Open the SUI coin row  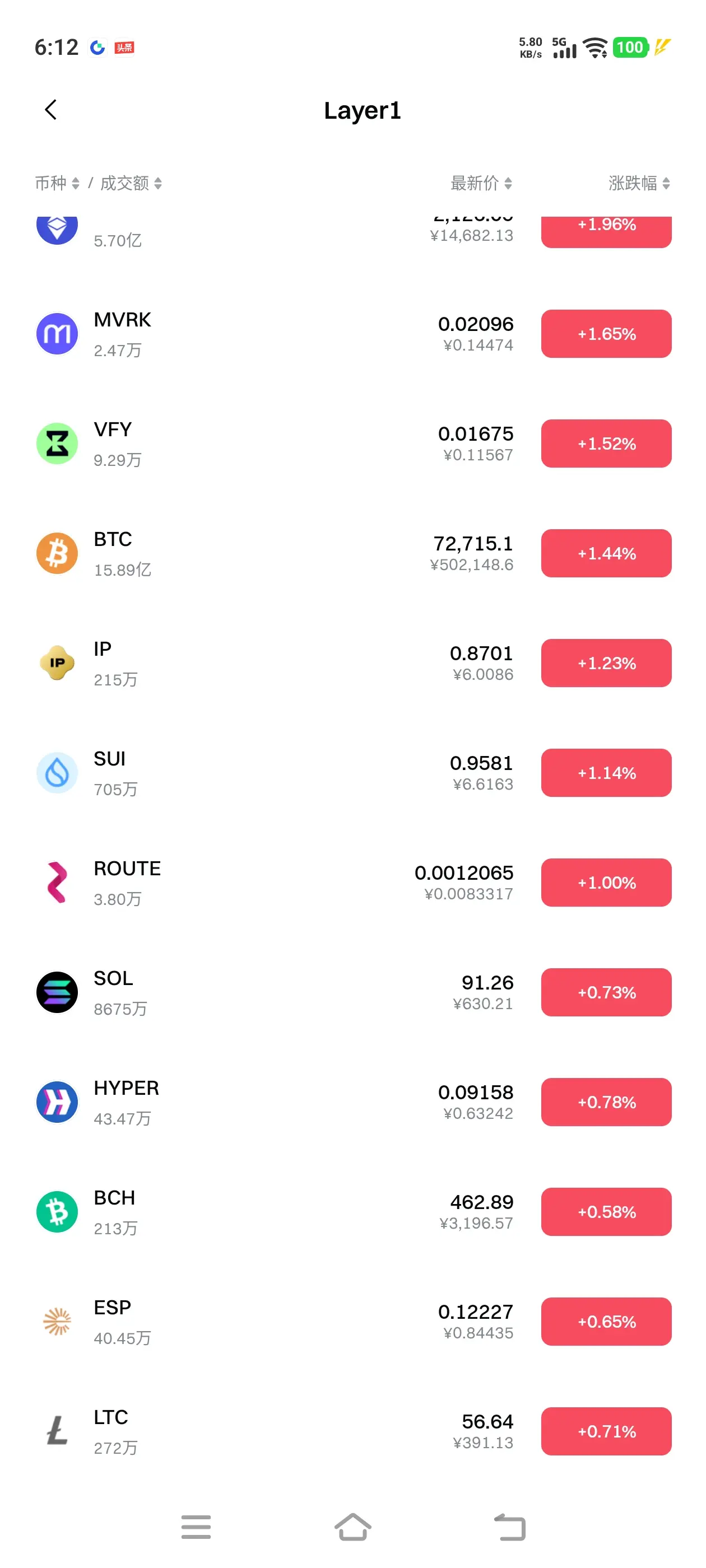(x=354, y=773)
